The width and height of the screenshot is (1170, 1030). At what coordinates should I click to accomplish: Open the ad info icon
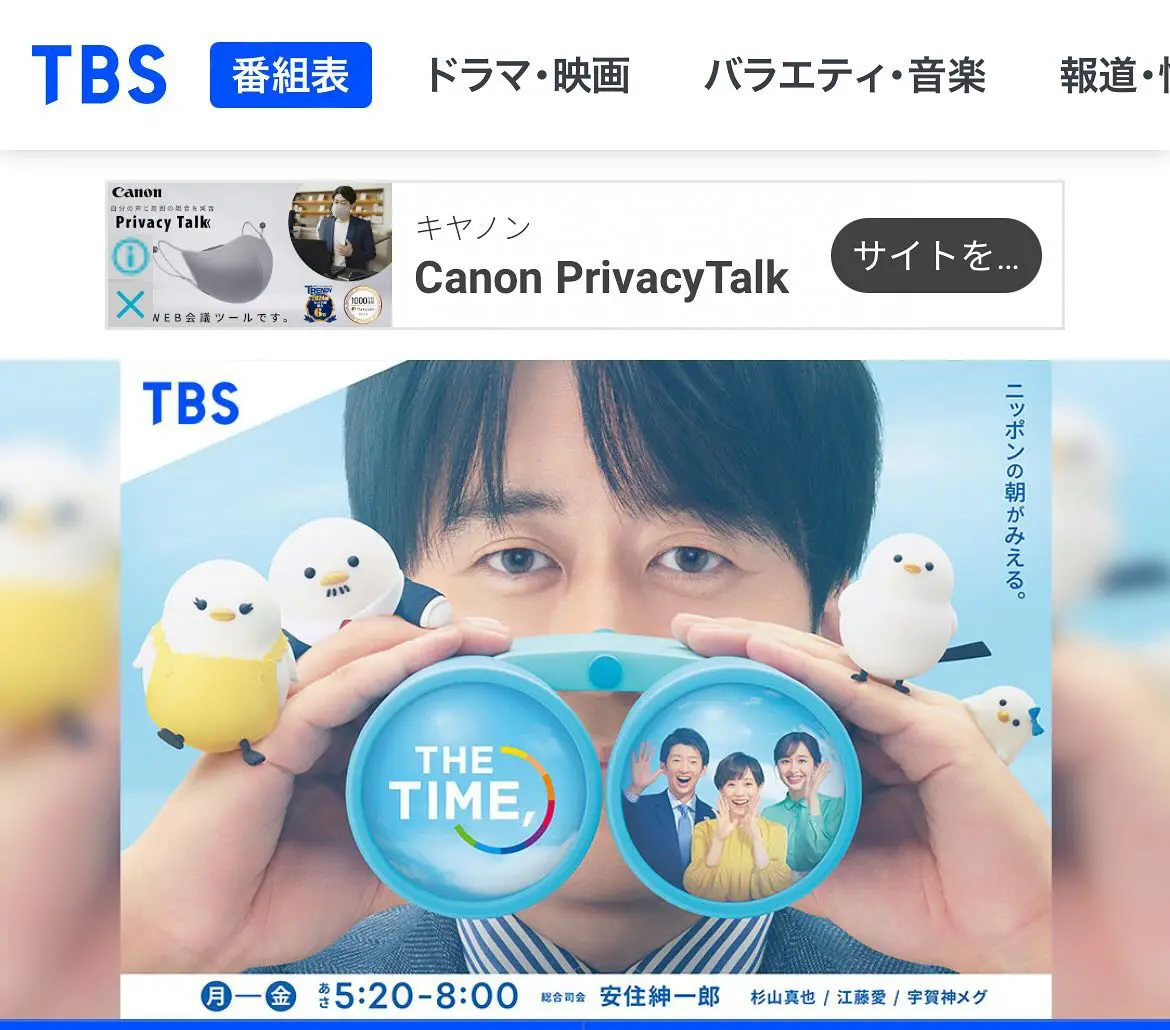point(130,258)
